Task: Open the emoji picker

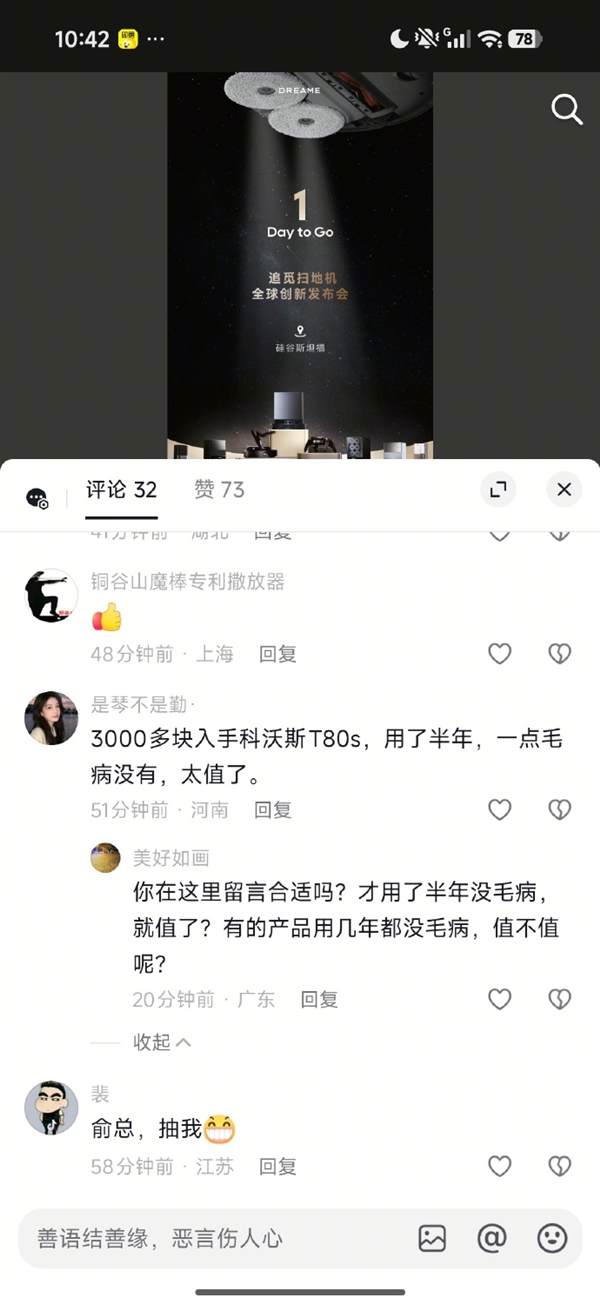Action: coord(552,1239)
